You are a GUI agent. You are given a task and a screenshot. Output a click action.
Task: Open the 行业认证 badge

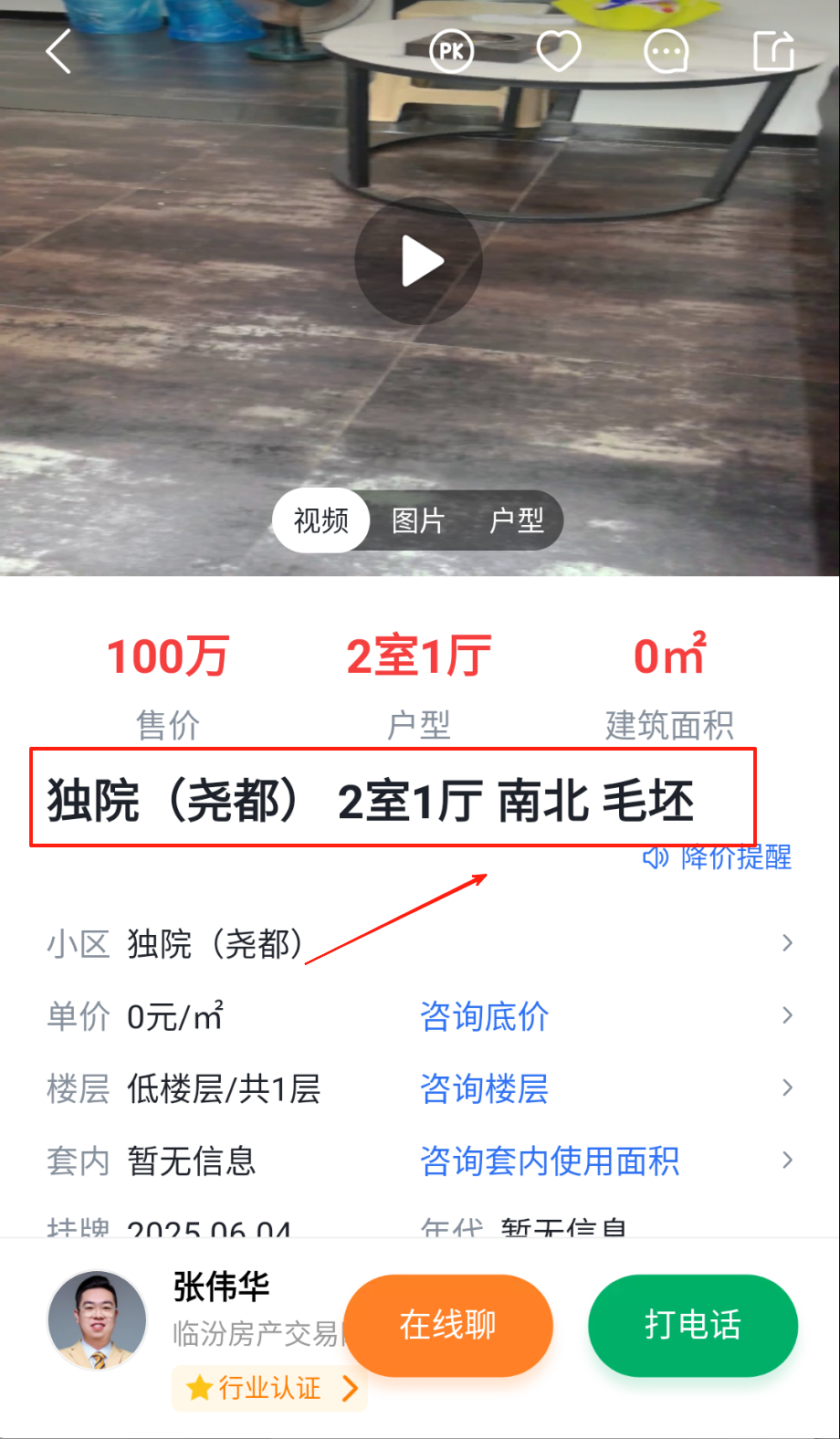tap(270, 1389)
